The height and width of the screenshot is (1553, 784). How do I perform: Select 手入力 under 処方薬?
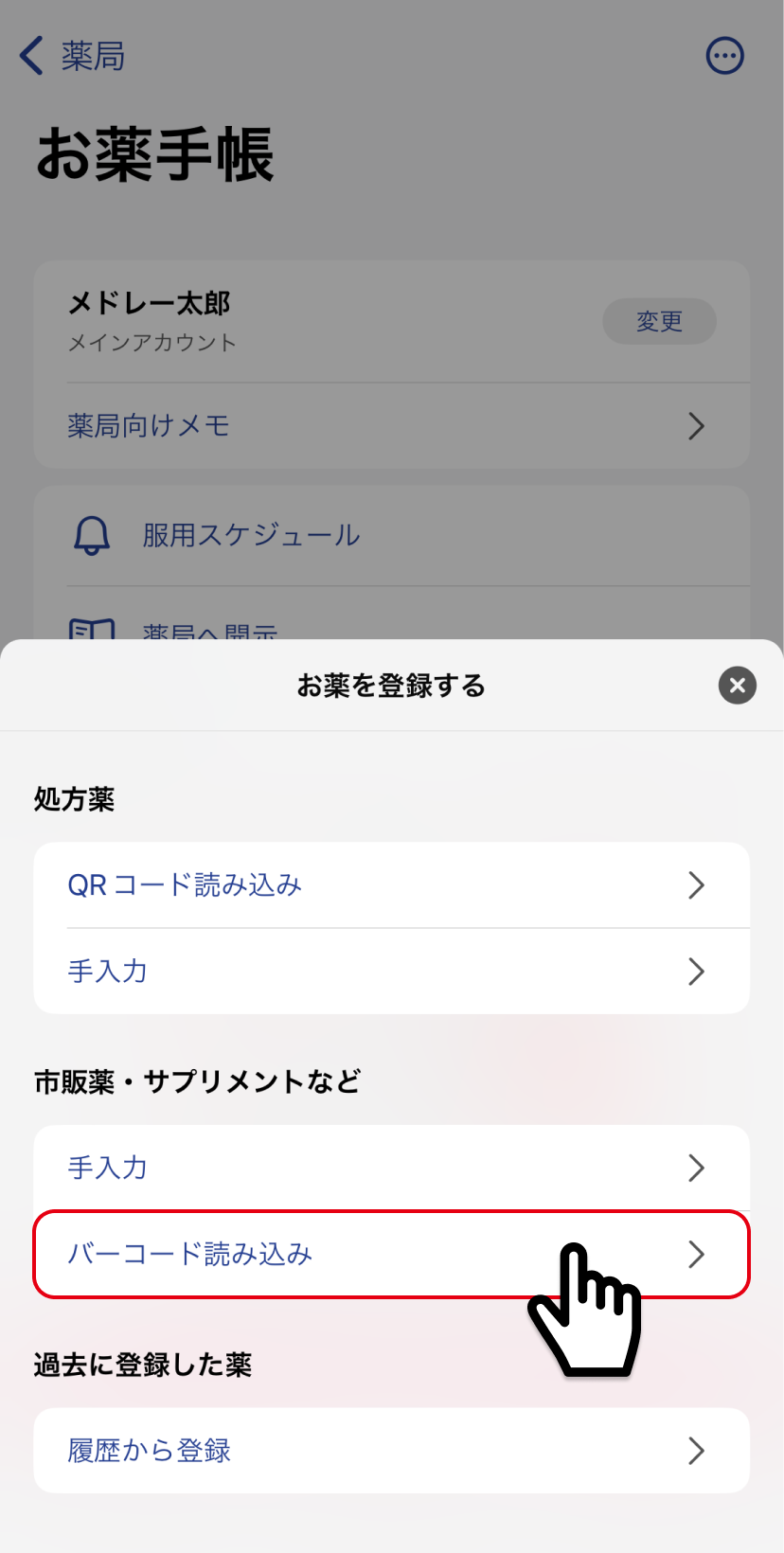coord(391,972)
